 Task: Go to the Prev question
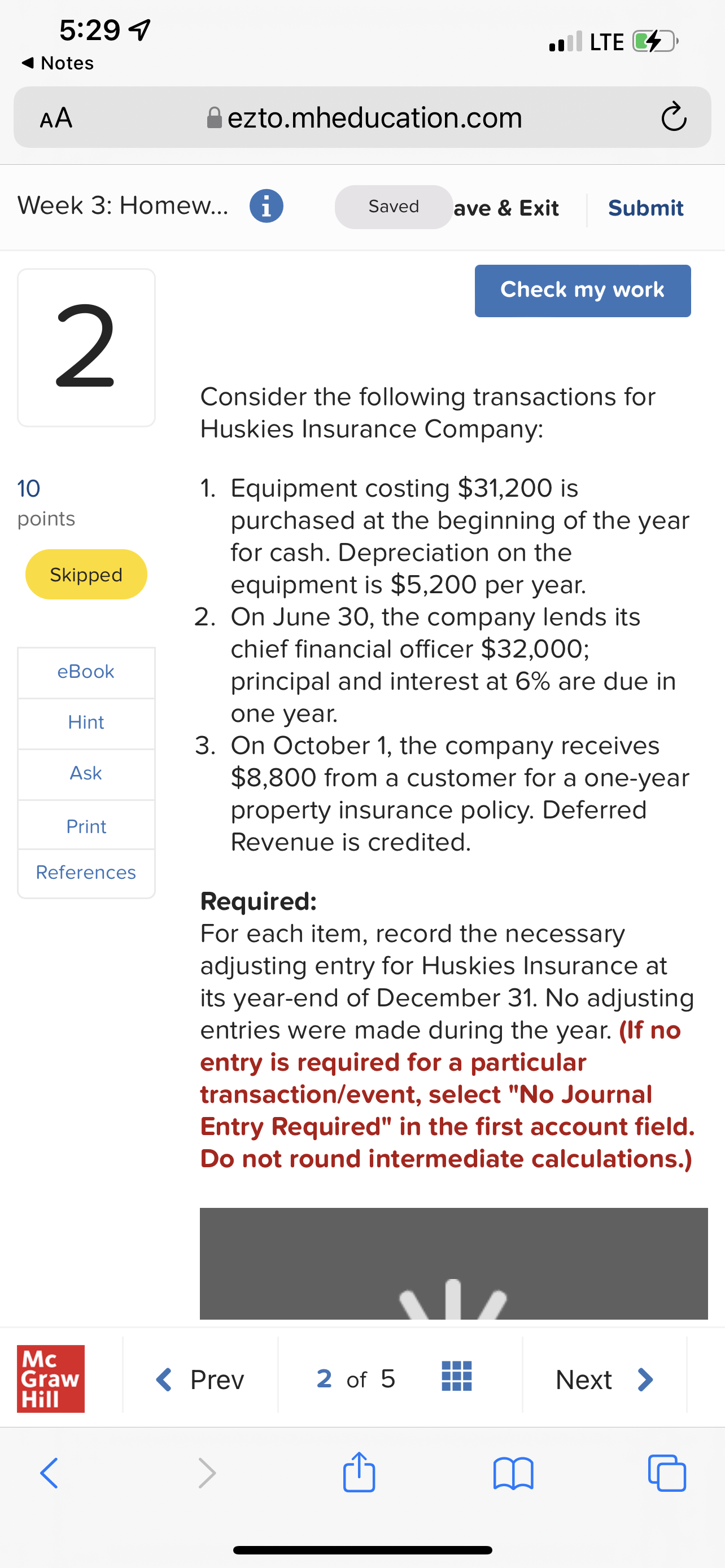pyautogui.click(x=200, y=1379)
